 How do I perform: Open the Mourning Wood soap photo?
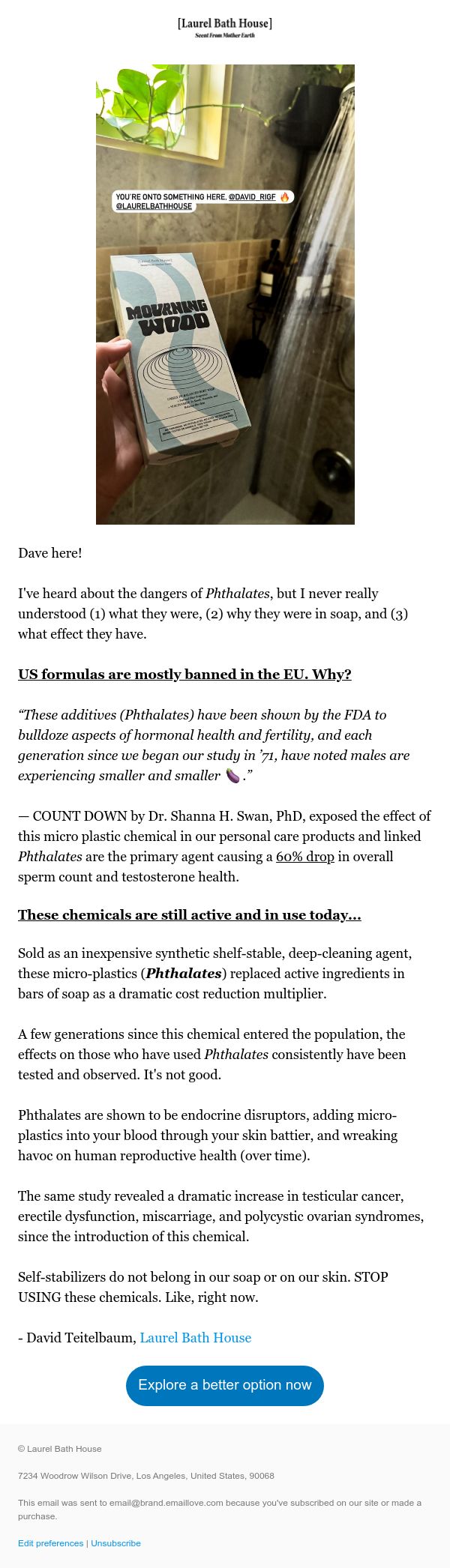pos(225,295)
